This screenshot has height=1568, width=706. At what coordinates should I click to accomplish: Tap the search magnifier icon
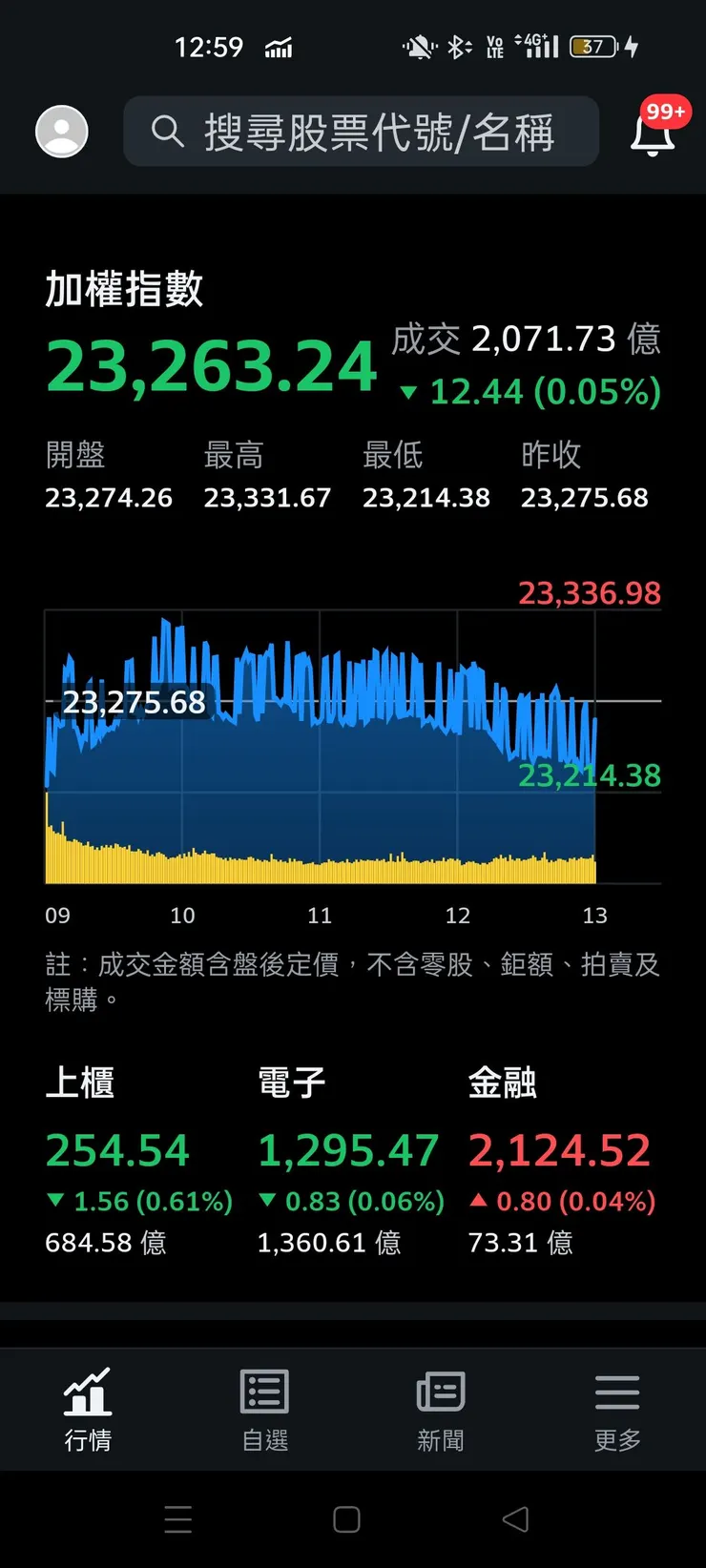[x=167, y=133]
